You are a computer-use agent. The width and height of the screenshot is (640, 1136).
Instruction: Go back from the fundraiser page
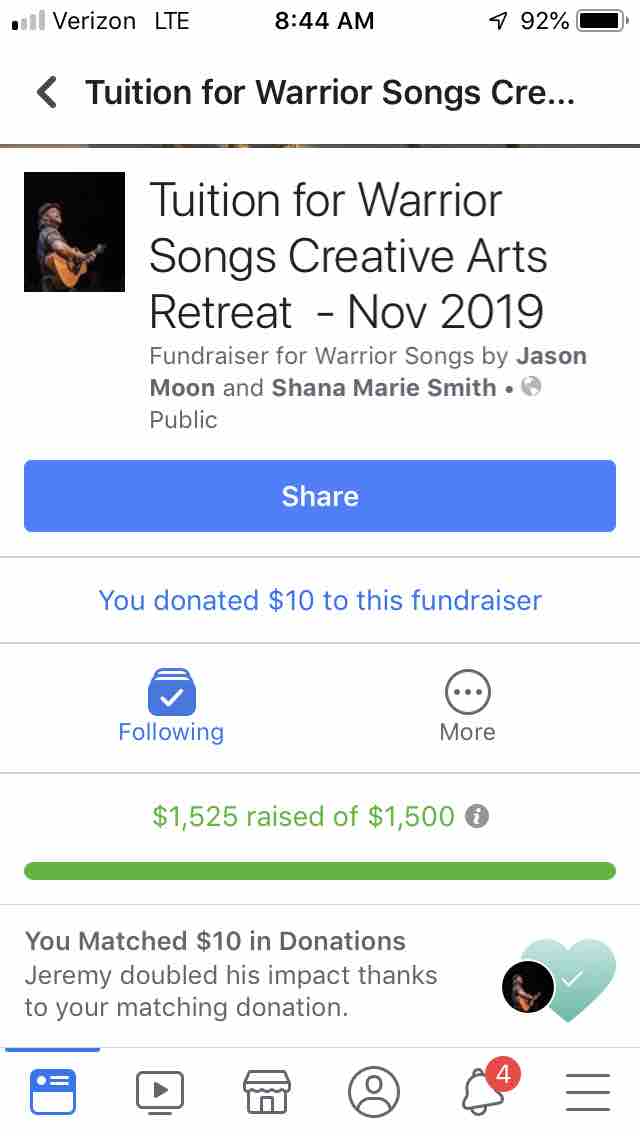click(x=47, y=93)
